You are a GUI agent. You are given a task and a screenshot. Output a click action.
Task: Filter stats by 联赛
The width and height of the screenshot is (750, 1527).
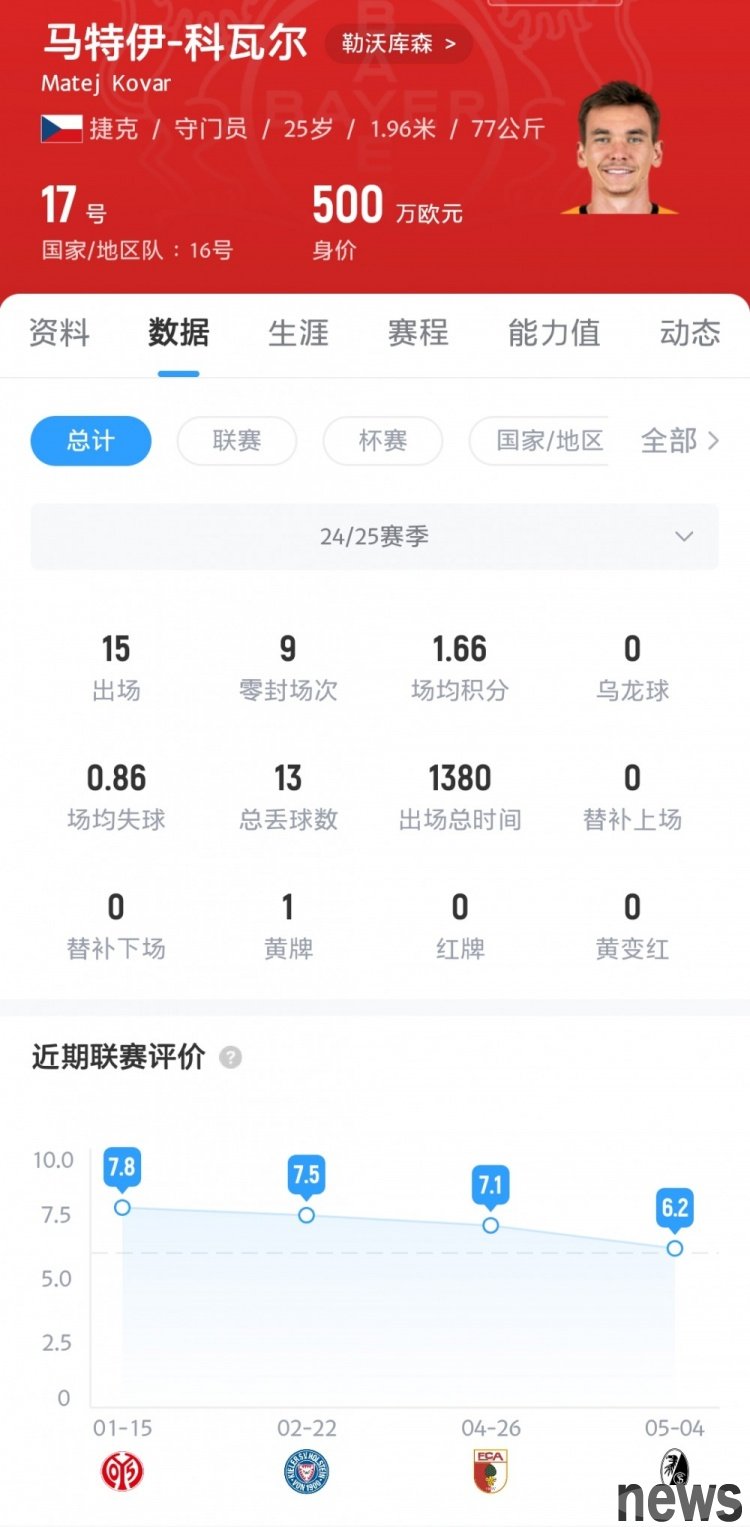click(x=237, y=441)
